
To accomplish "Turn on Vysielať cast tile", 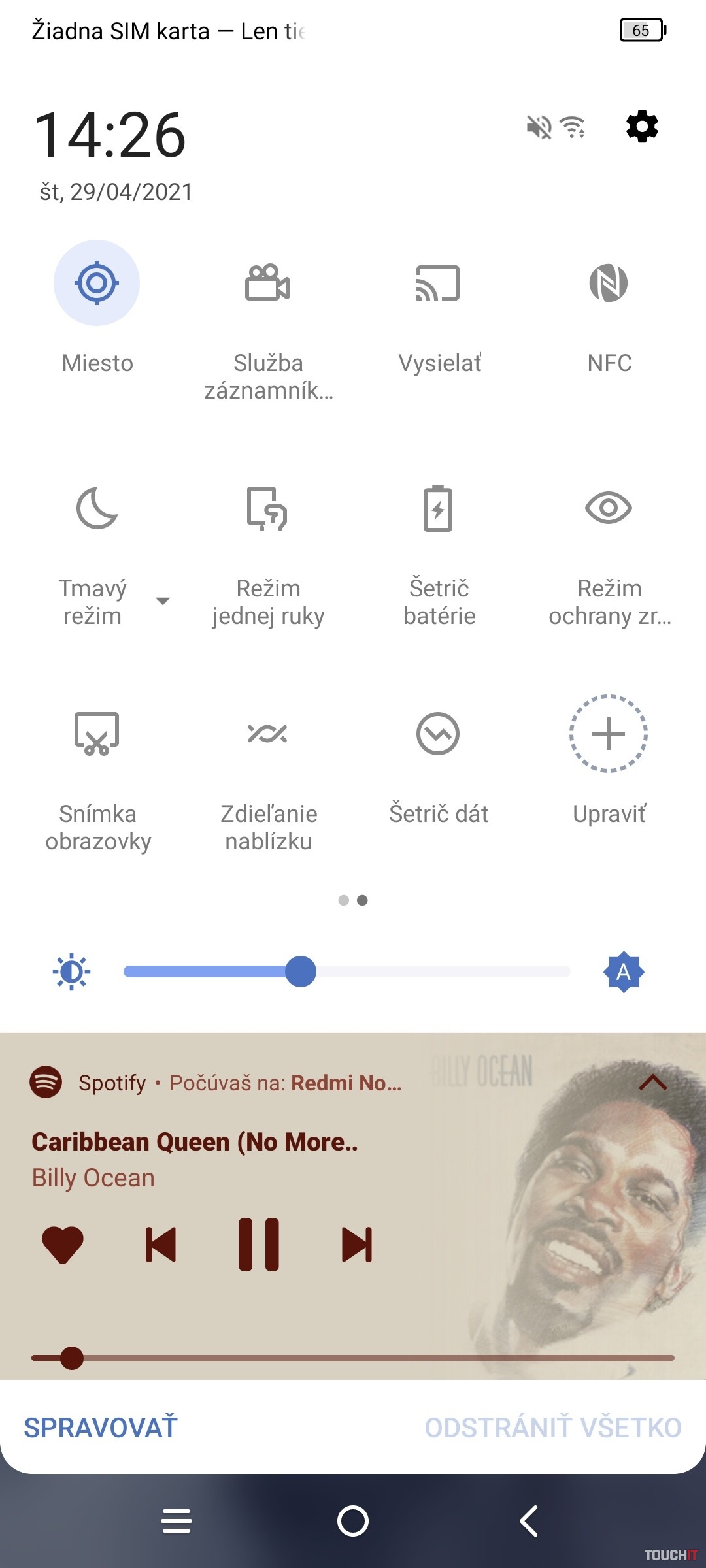I will tap(438, 283).
